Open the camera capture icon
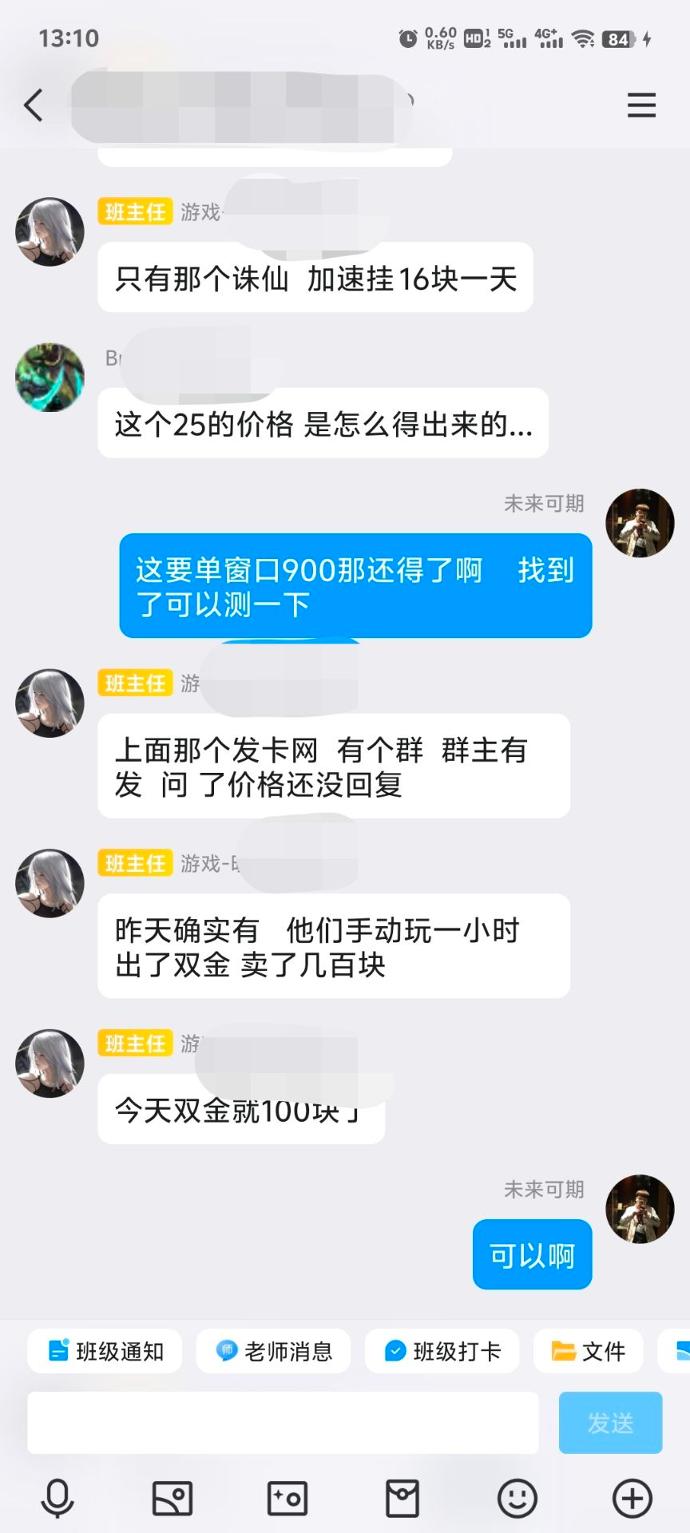This screenshot has width=690, height=1533. 287,1498
